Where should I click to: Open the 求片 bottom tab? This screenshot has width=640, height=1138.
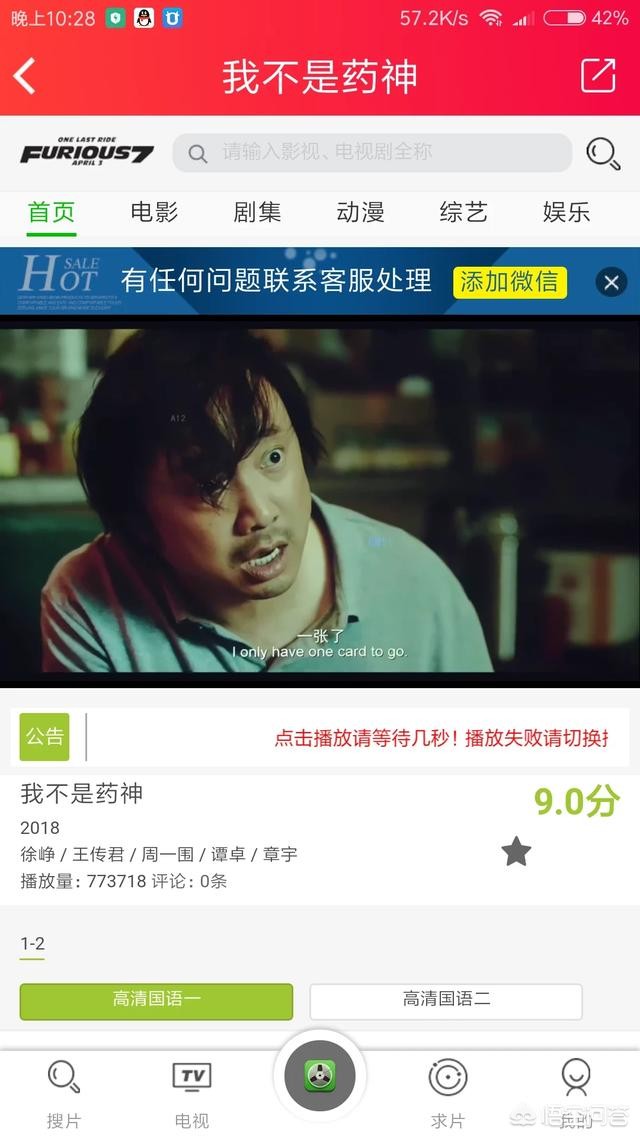[x=447, y=1092]
